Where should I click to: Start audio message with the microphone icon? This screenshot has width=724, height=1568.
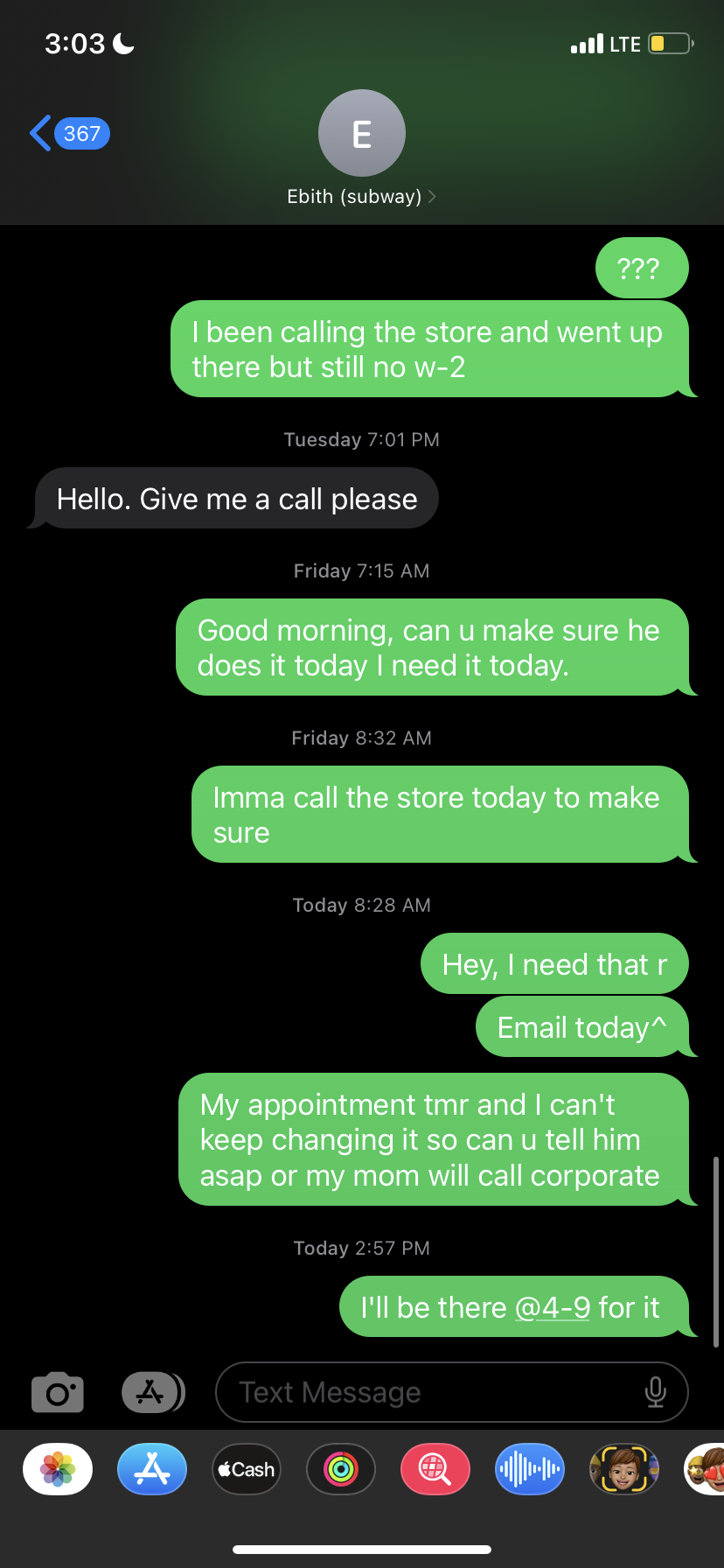(657, 1392)
